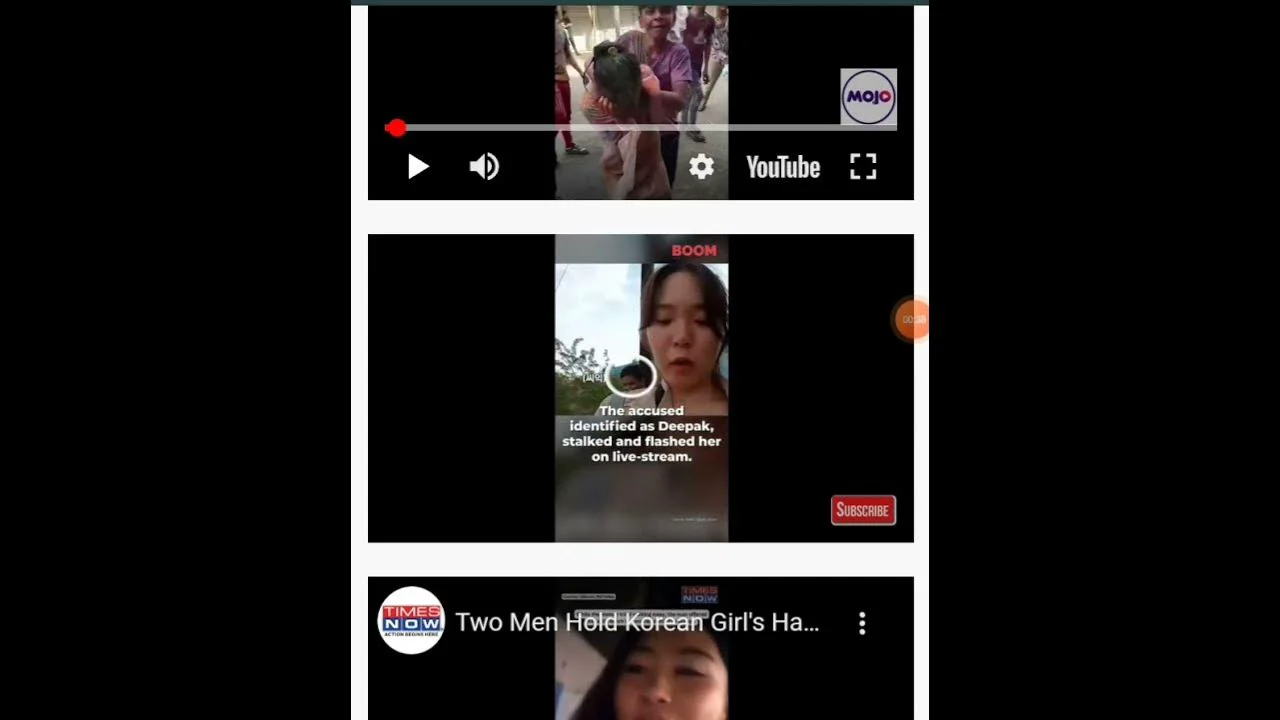
Task: Open Times Now video overflow menu
Action: (x=862, y=624)
